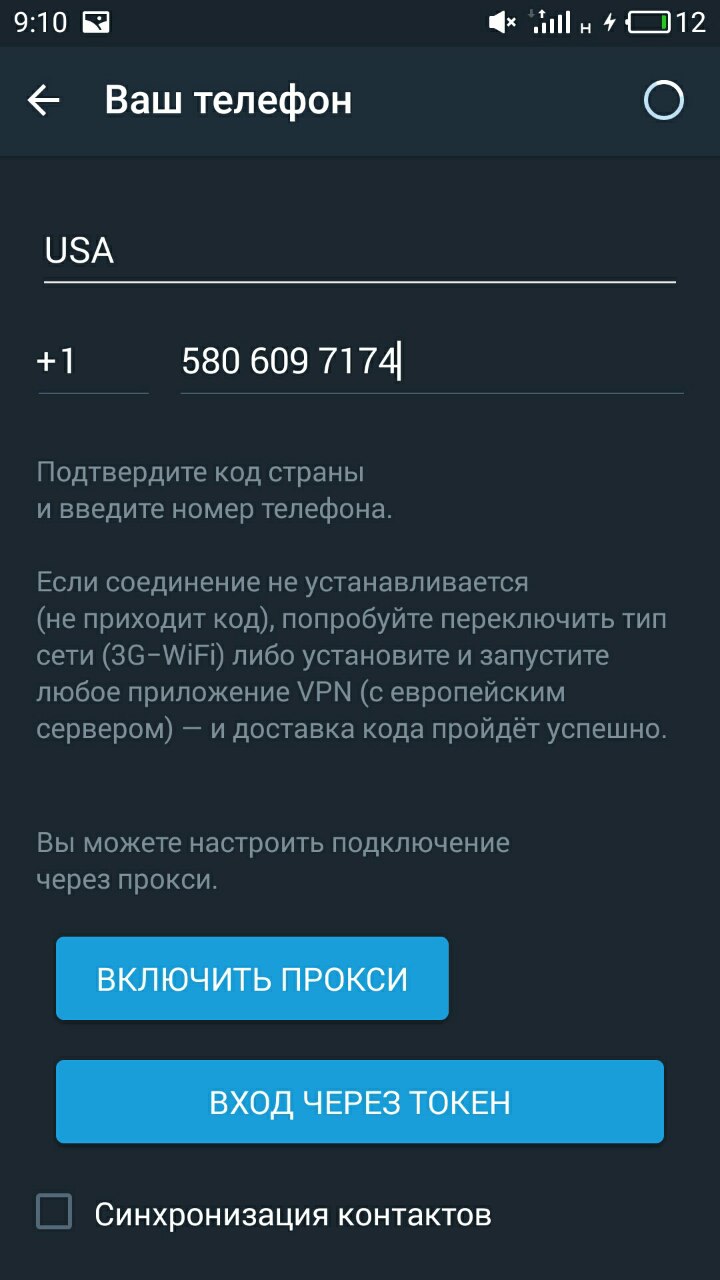Viewport: 720px width, 1280px height.
Task: Open the USA country selector
Action: pos(360,252)
